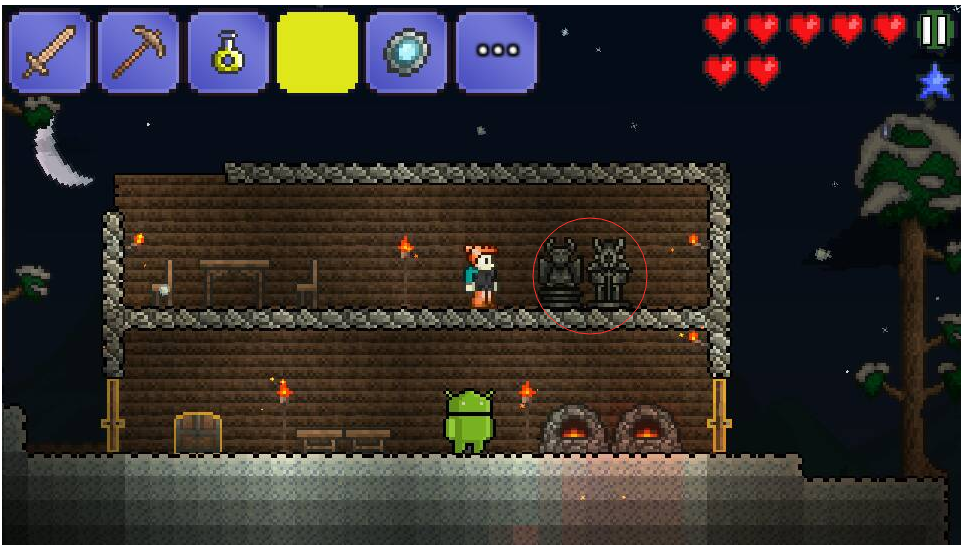Screen dimensions: 961x547
Task: Select the pickaxe hotbar slot
Action: tap(139, 52)
